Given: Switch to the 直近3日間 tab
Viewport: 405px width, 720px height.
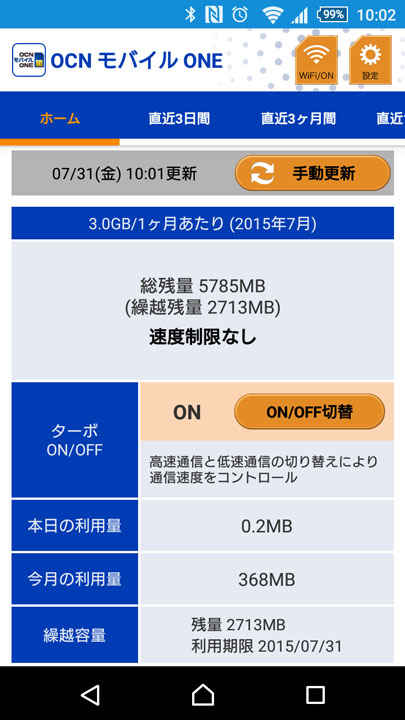Looking at the screenshot, I should pos(179,119).
